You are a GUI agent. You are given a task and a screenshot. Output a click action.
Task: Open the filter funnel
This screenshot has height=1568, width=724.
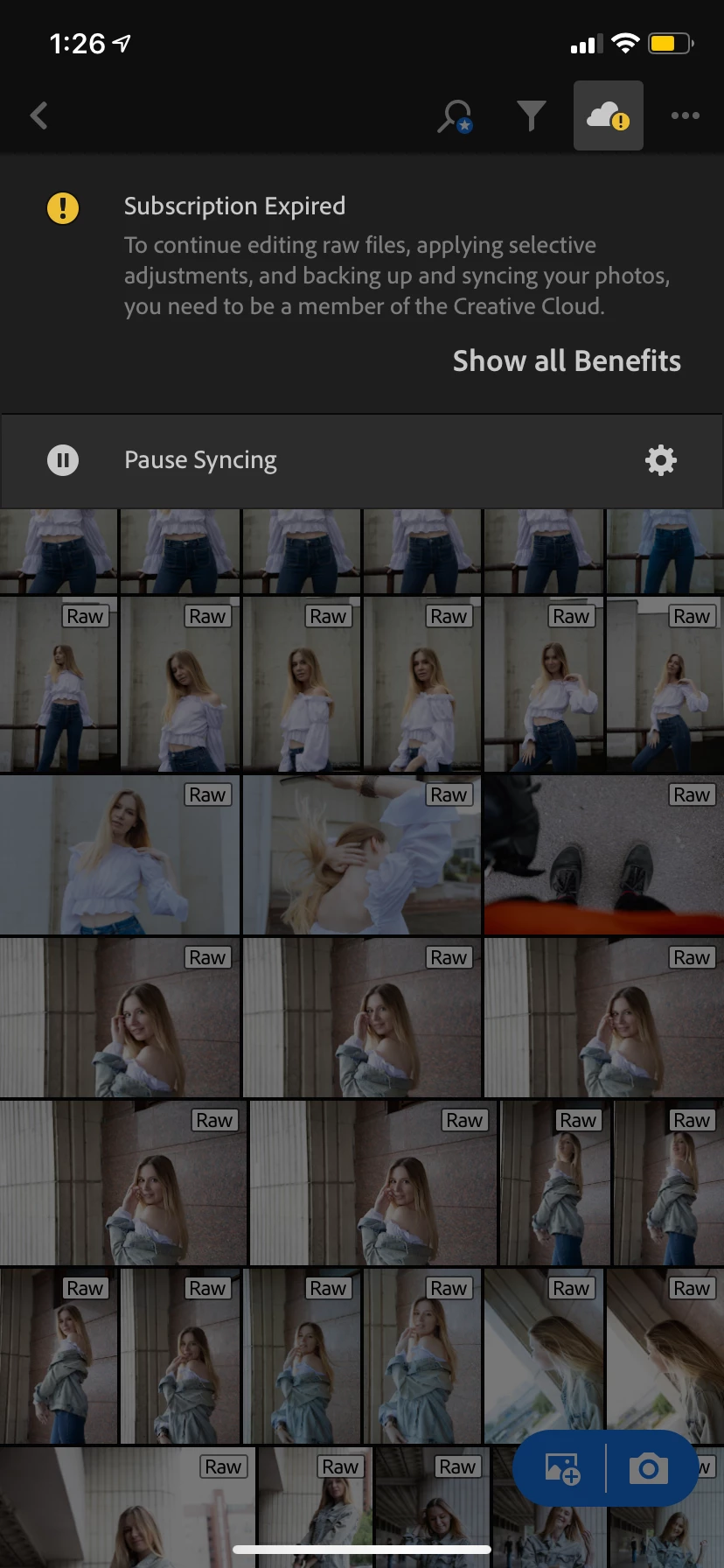click(531, 115)
